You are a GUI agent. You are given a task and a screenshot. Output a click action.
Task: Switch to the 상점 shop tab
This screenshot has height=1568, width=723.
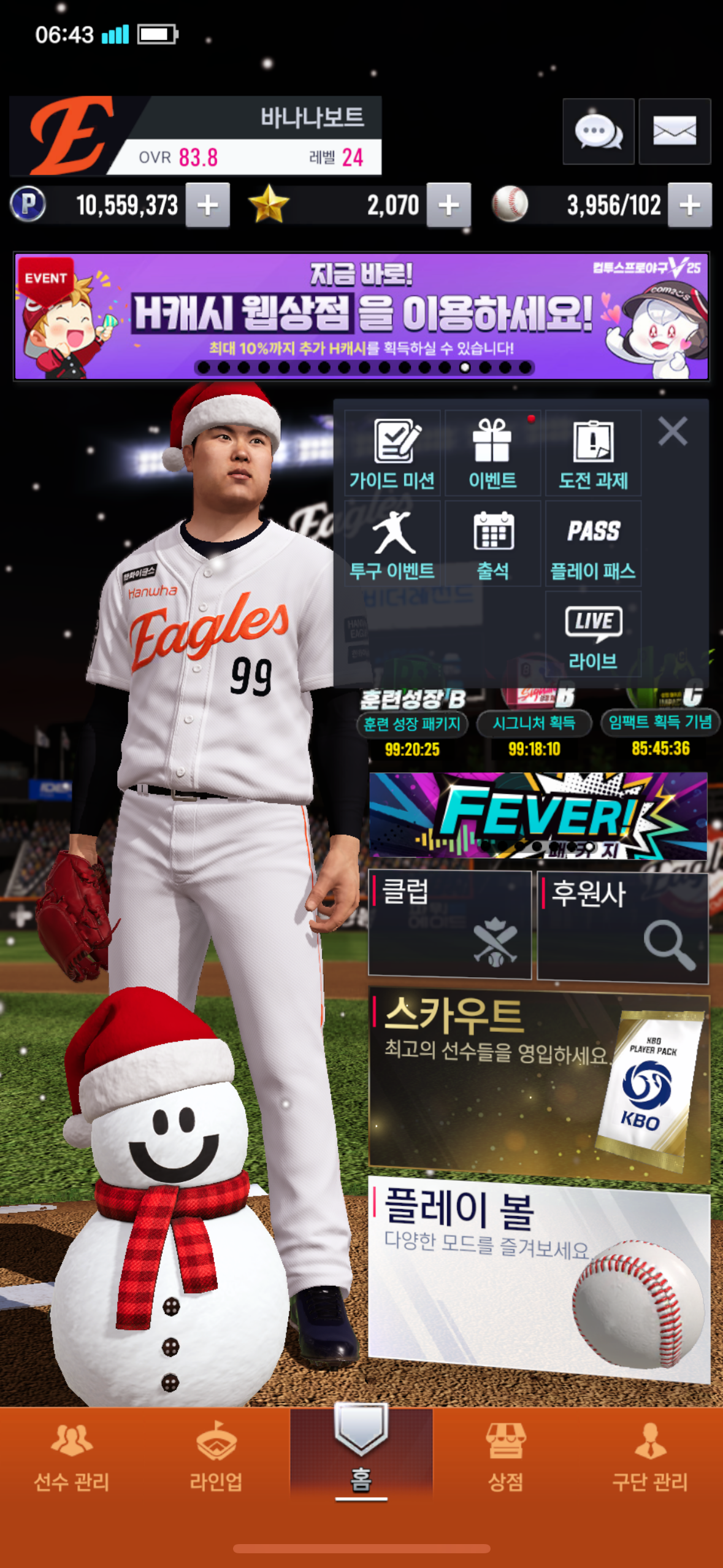click(505, 1459)
